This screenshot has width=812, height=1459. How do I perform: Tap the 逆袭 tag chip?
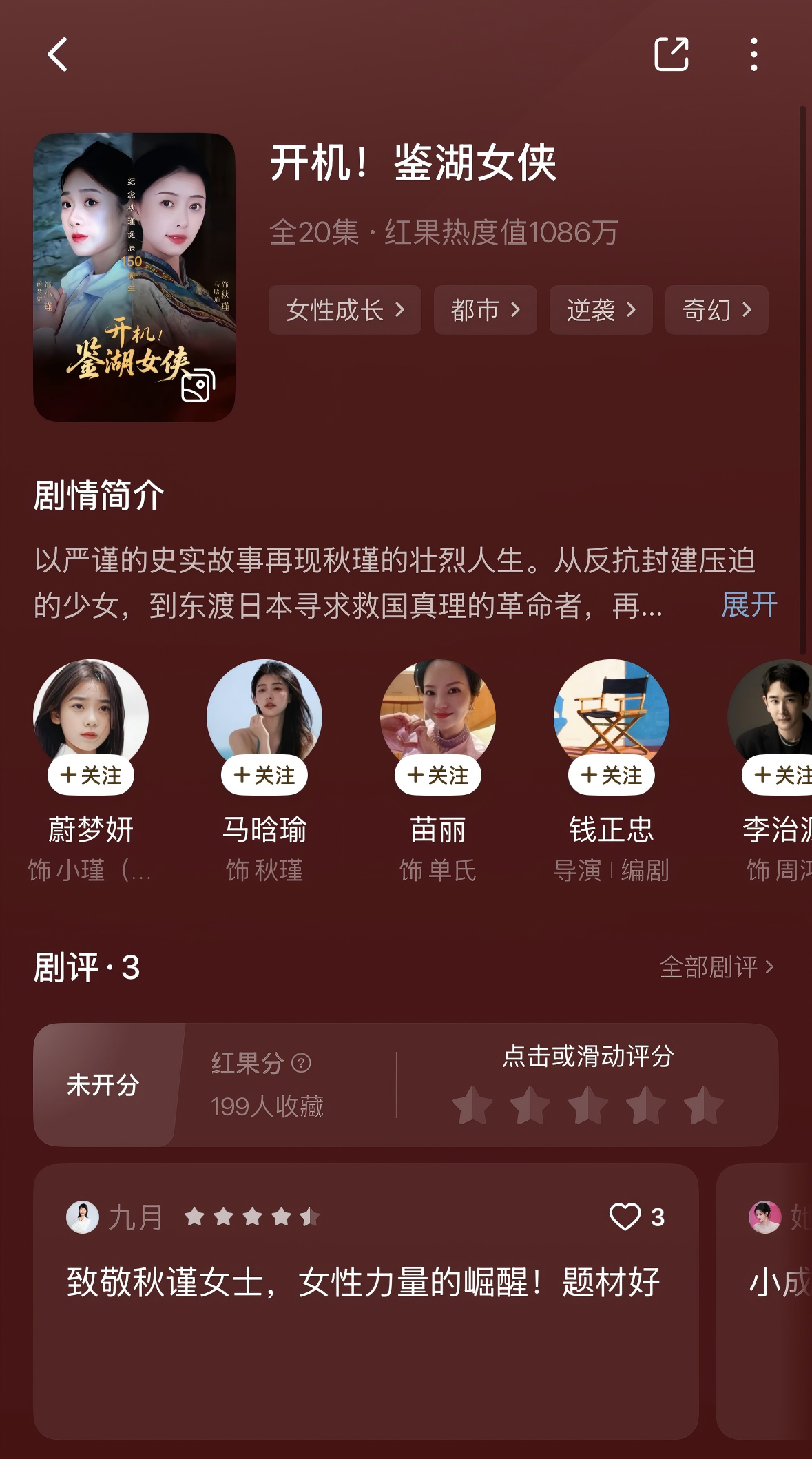601,310
